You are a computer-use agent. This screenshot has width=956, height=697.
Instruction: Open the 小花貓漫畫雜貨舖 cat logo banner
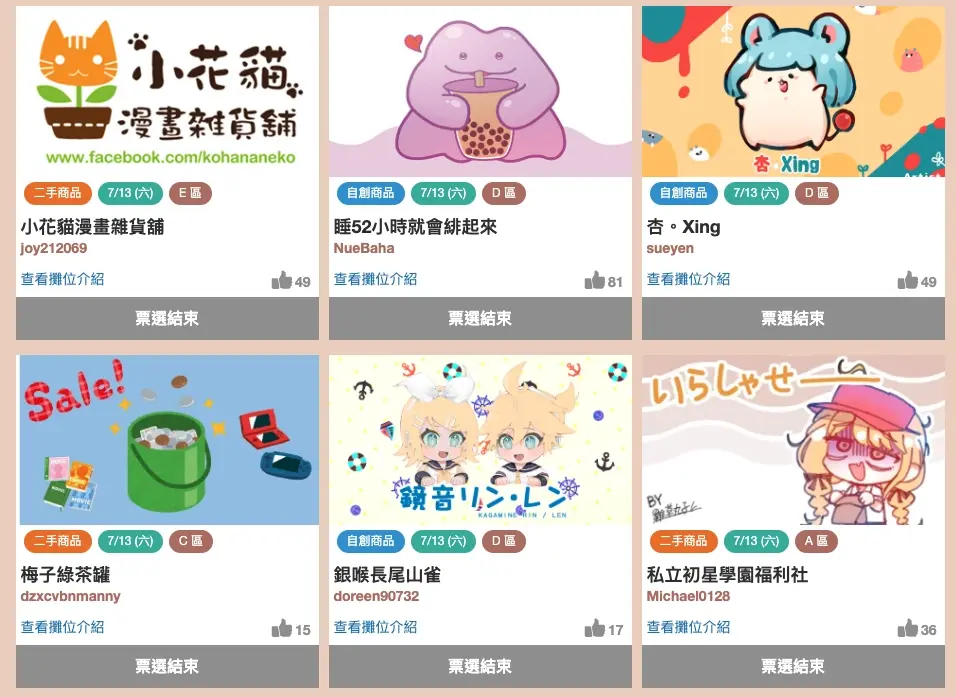(x=167, y=92)
